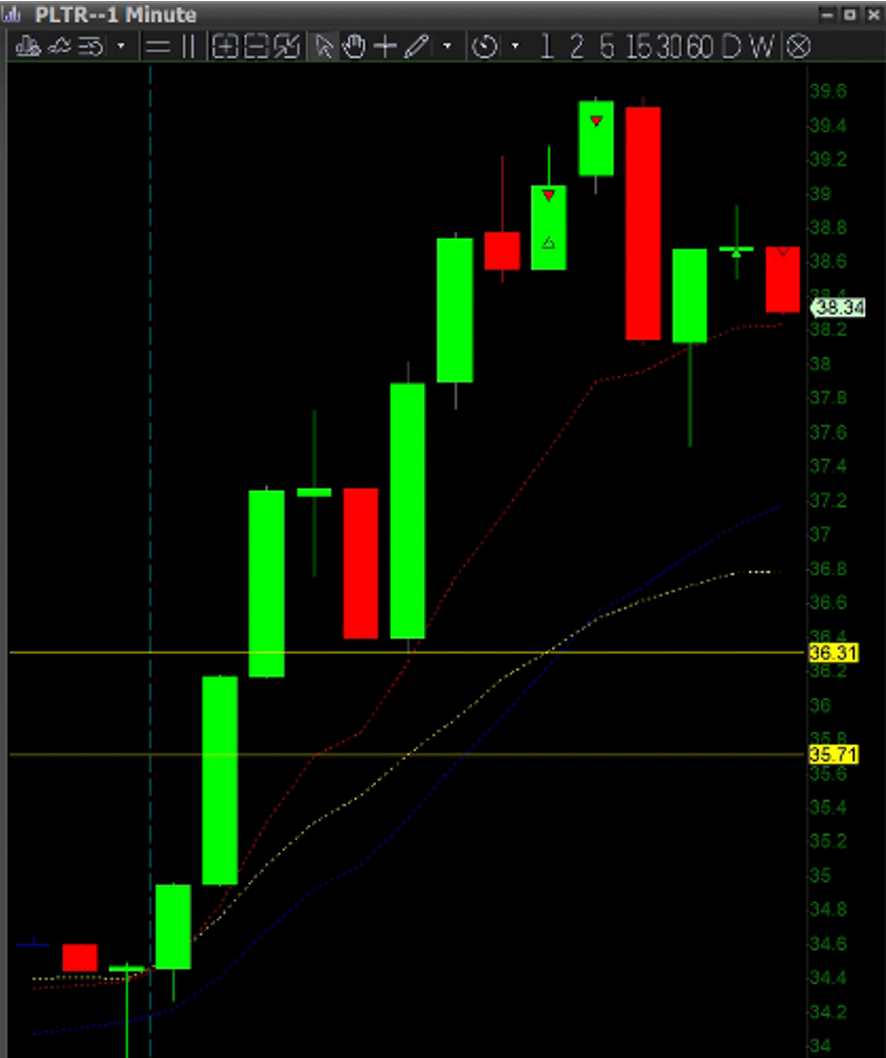Select the 2-minute timeframe
This screenshot has height=1058, width=886.
576,47
